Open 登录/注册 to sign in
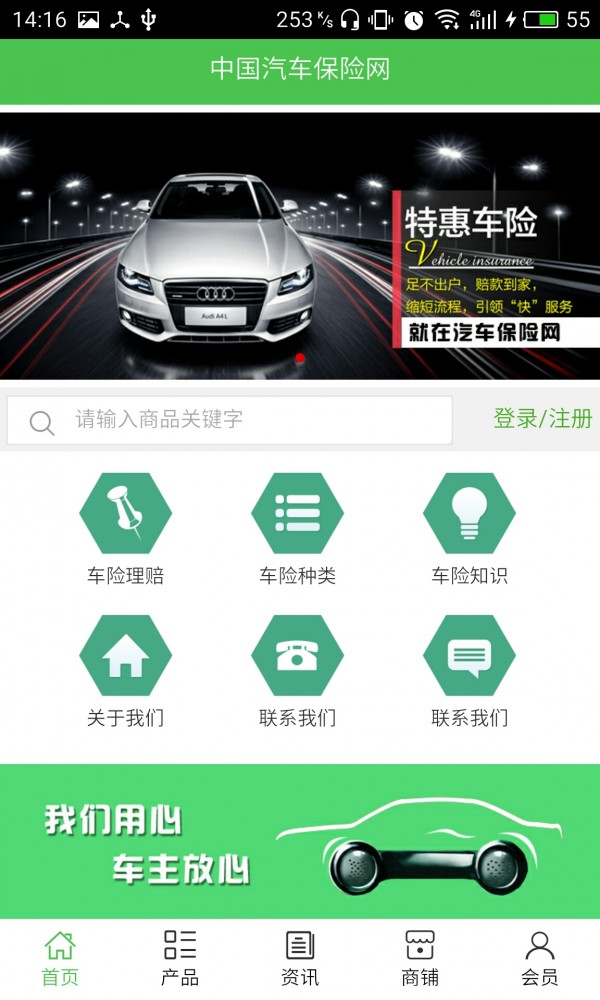600x1000 pixels. (542, 419)
